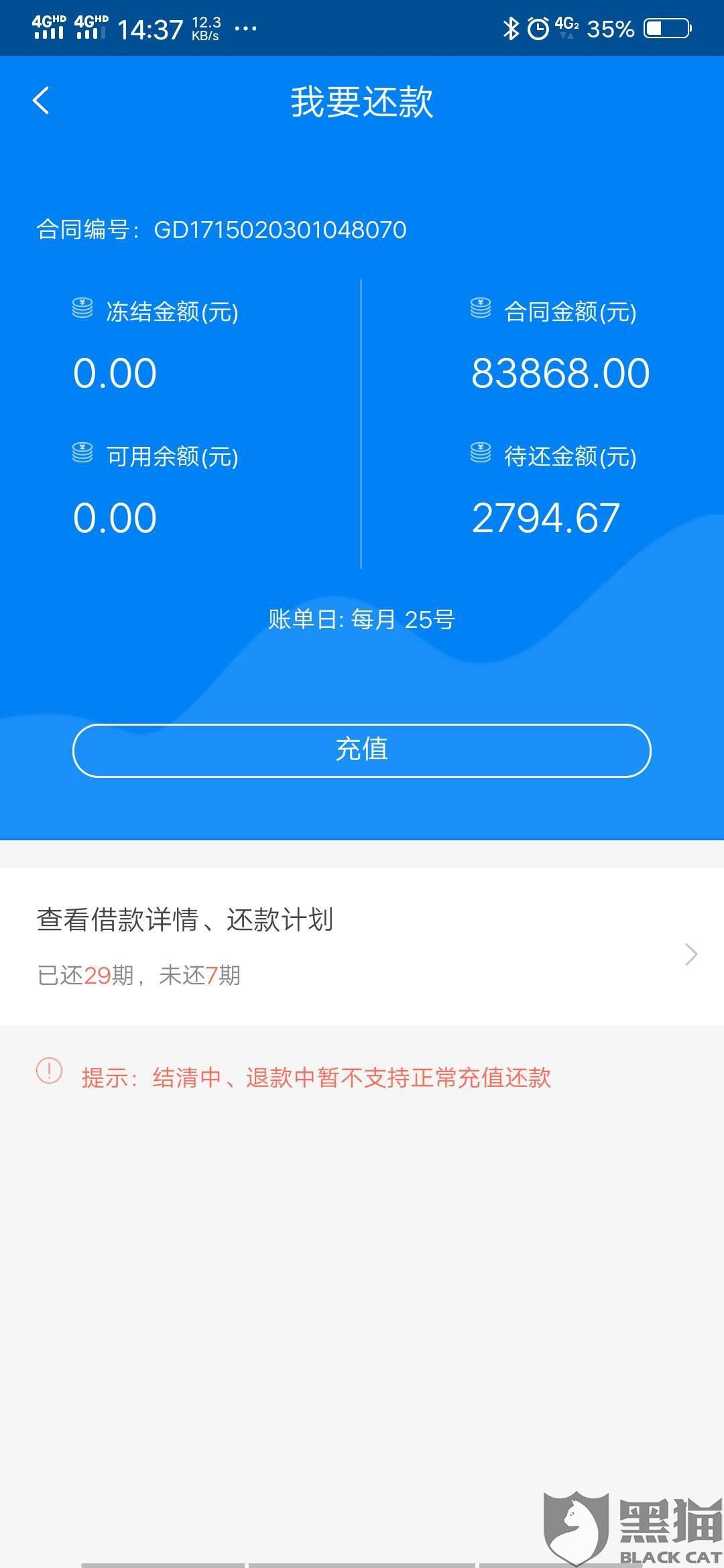
Task: Open 查看借款详情、还款计划 row
Action: coord(362,945)
